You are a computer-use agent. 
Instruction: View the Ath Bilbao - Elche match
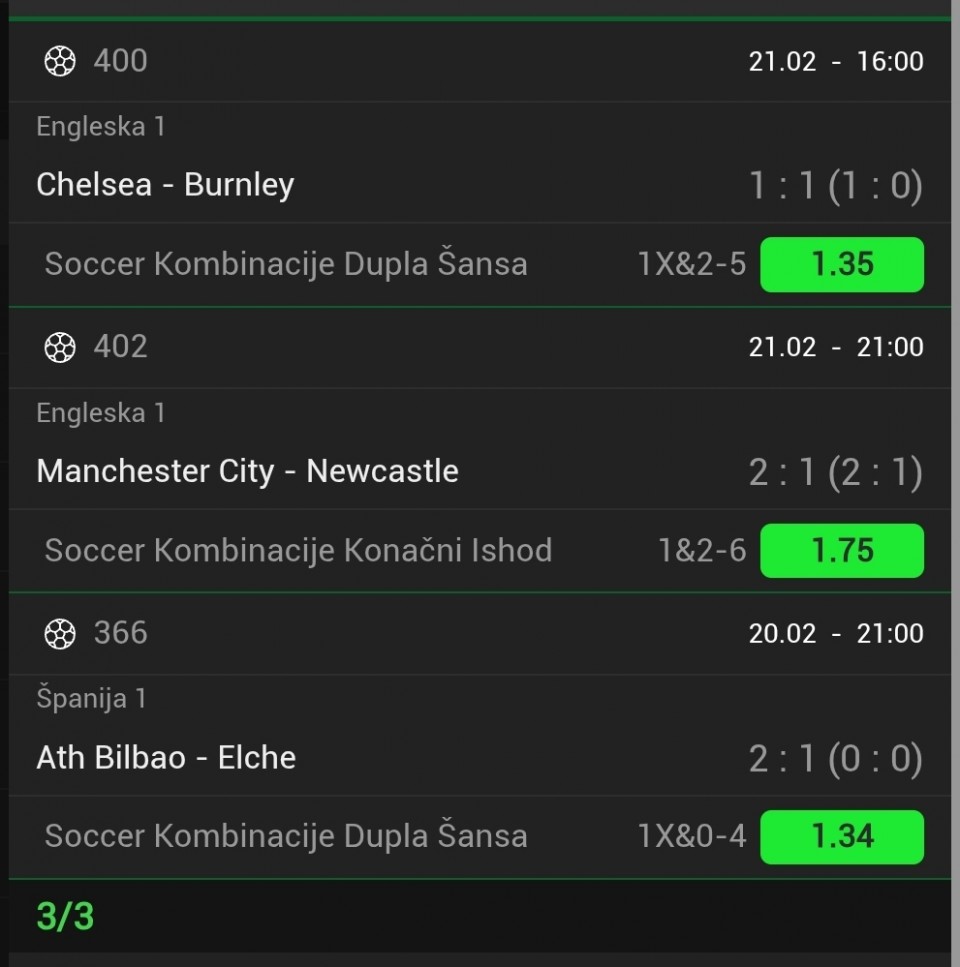pyautogui.click(x=166, y=758)
